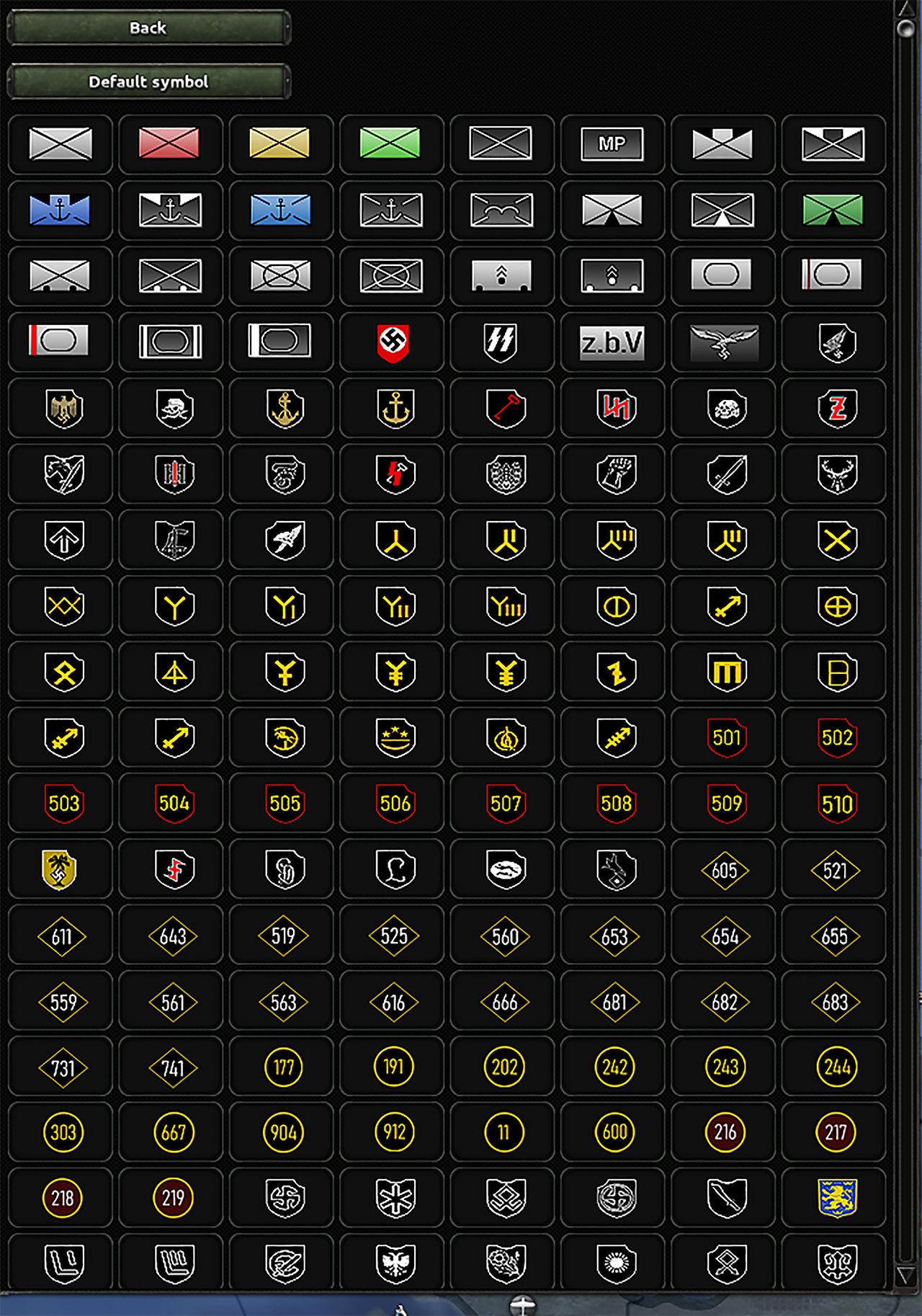This screenshot has width=922, height=1316.
Task: Choose the dark red circle numbered 216
Action: tap(723, 1132)
